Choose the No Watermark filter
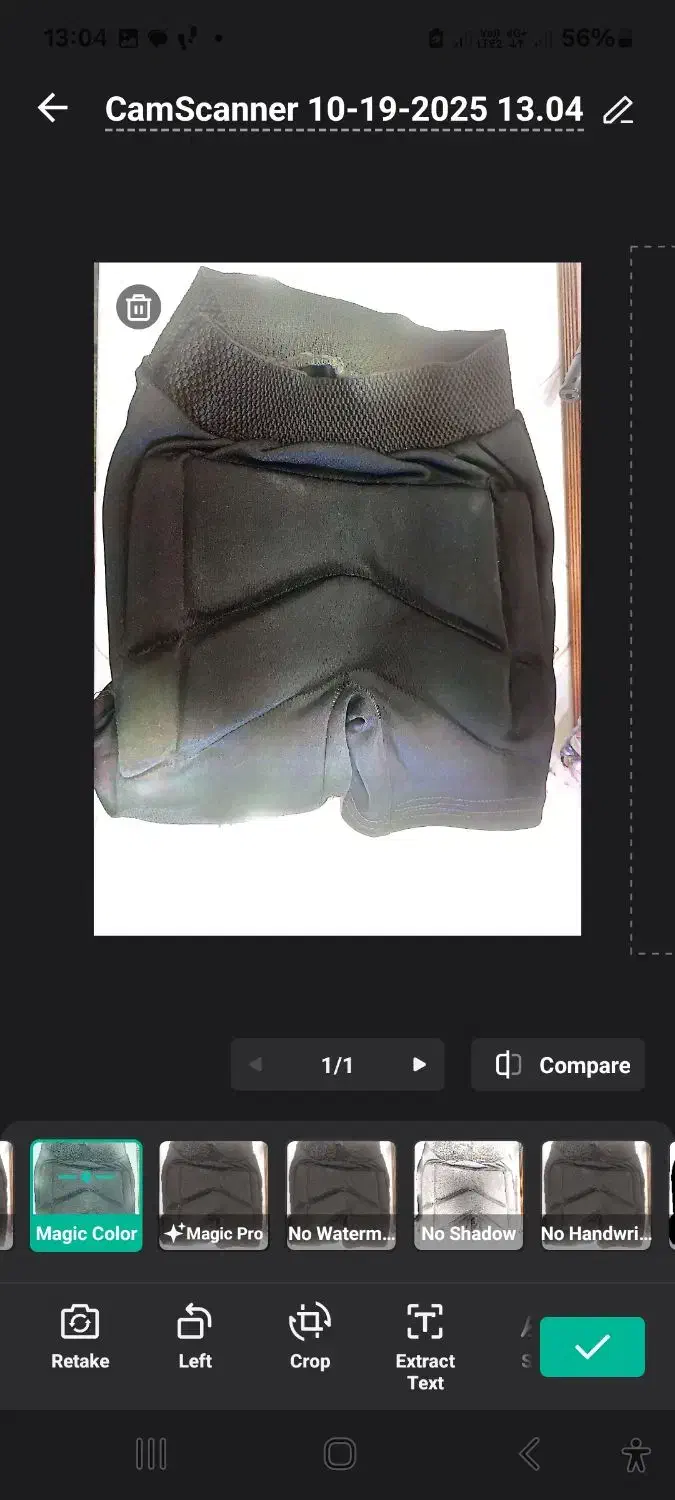Screen dimensions: 675x1500 [x=341, y=1195]
